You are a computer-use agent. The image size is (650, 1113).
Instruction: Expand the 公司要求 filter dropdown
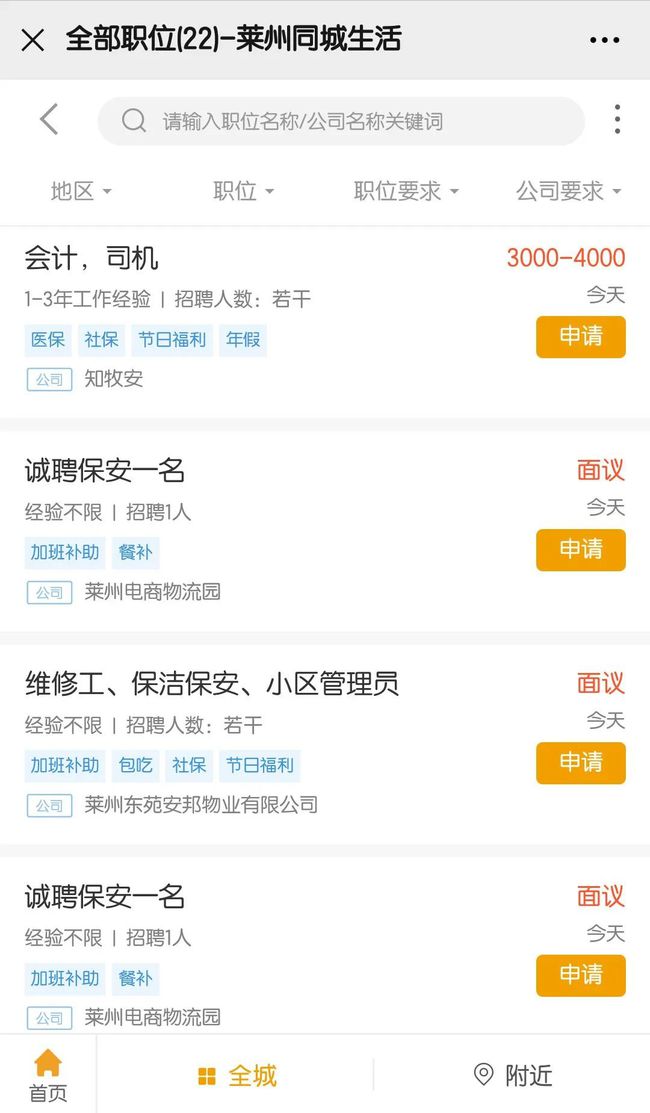pos(568,191)
